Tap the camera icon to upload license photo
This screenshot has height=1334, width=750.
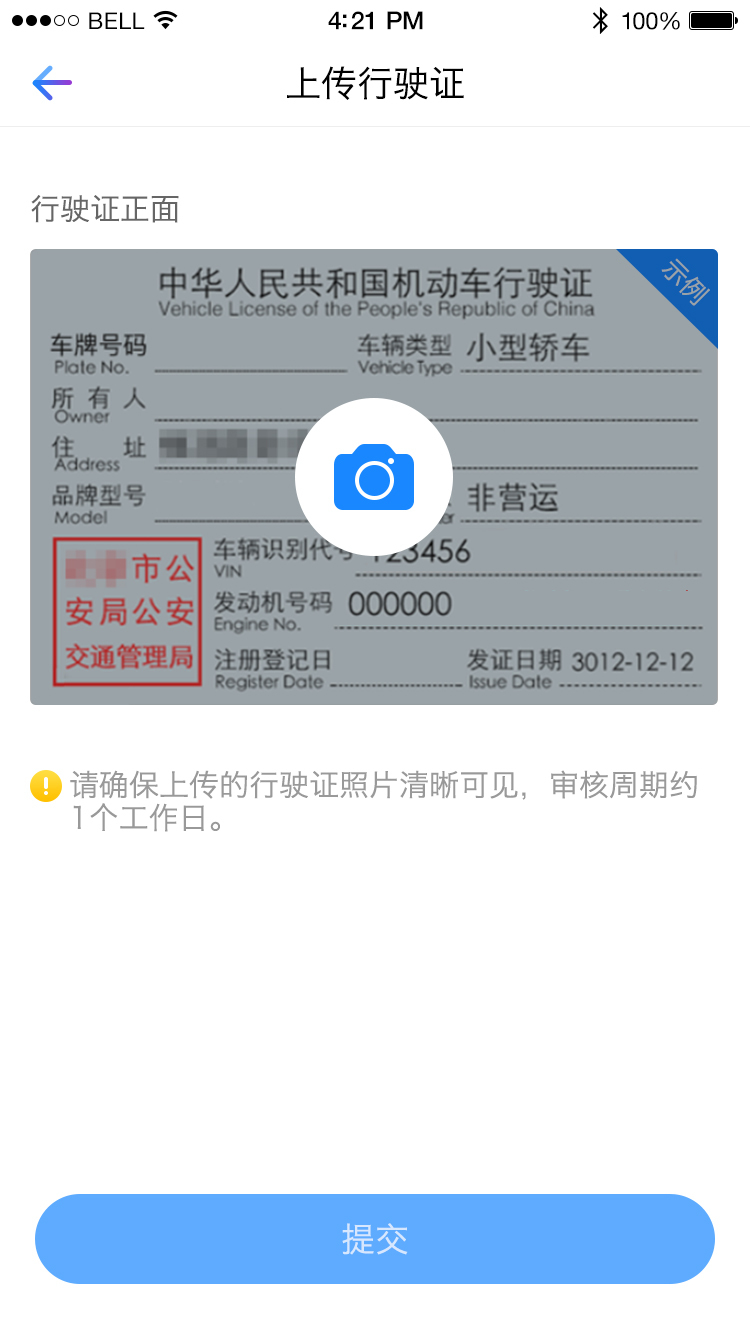tap(374, 477)
